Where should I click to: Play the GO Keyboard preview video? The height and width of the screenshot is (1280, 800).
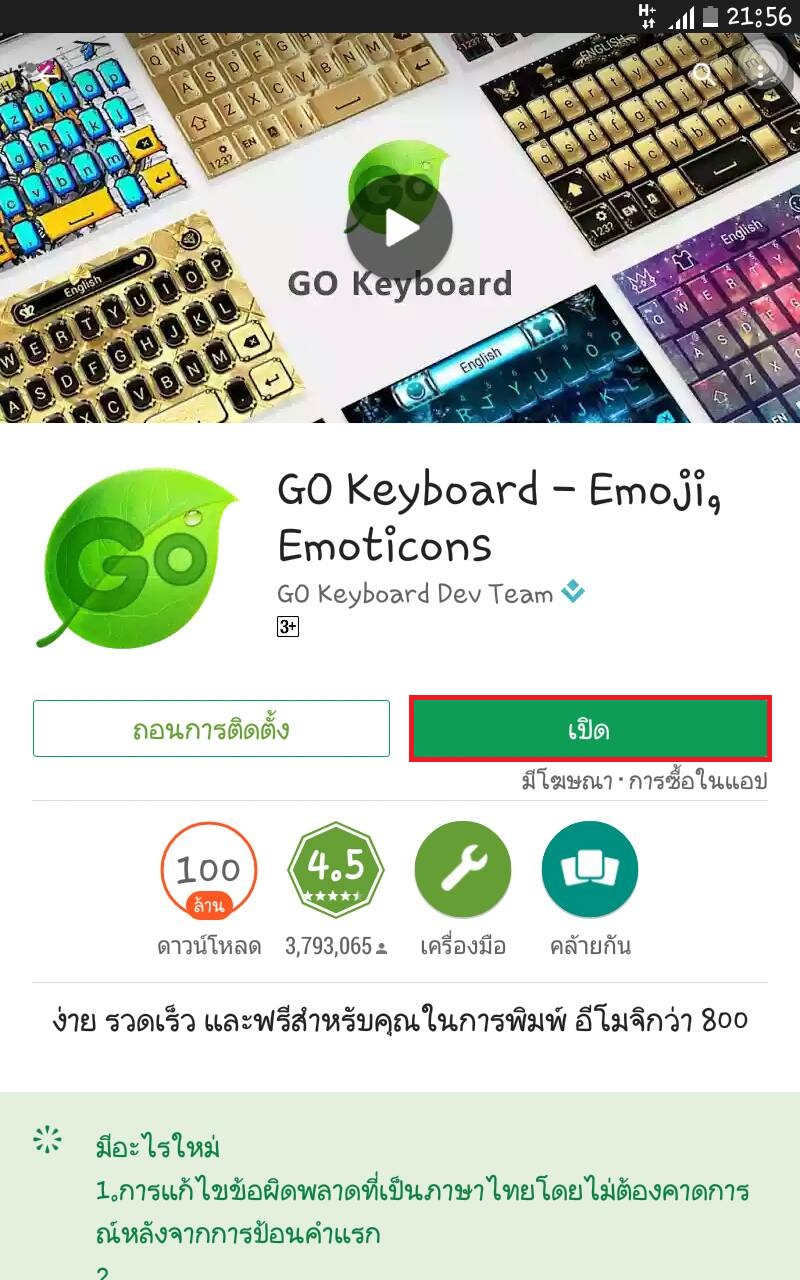399,229
